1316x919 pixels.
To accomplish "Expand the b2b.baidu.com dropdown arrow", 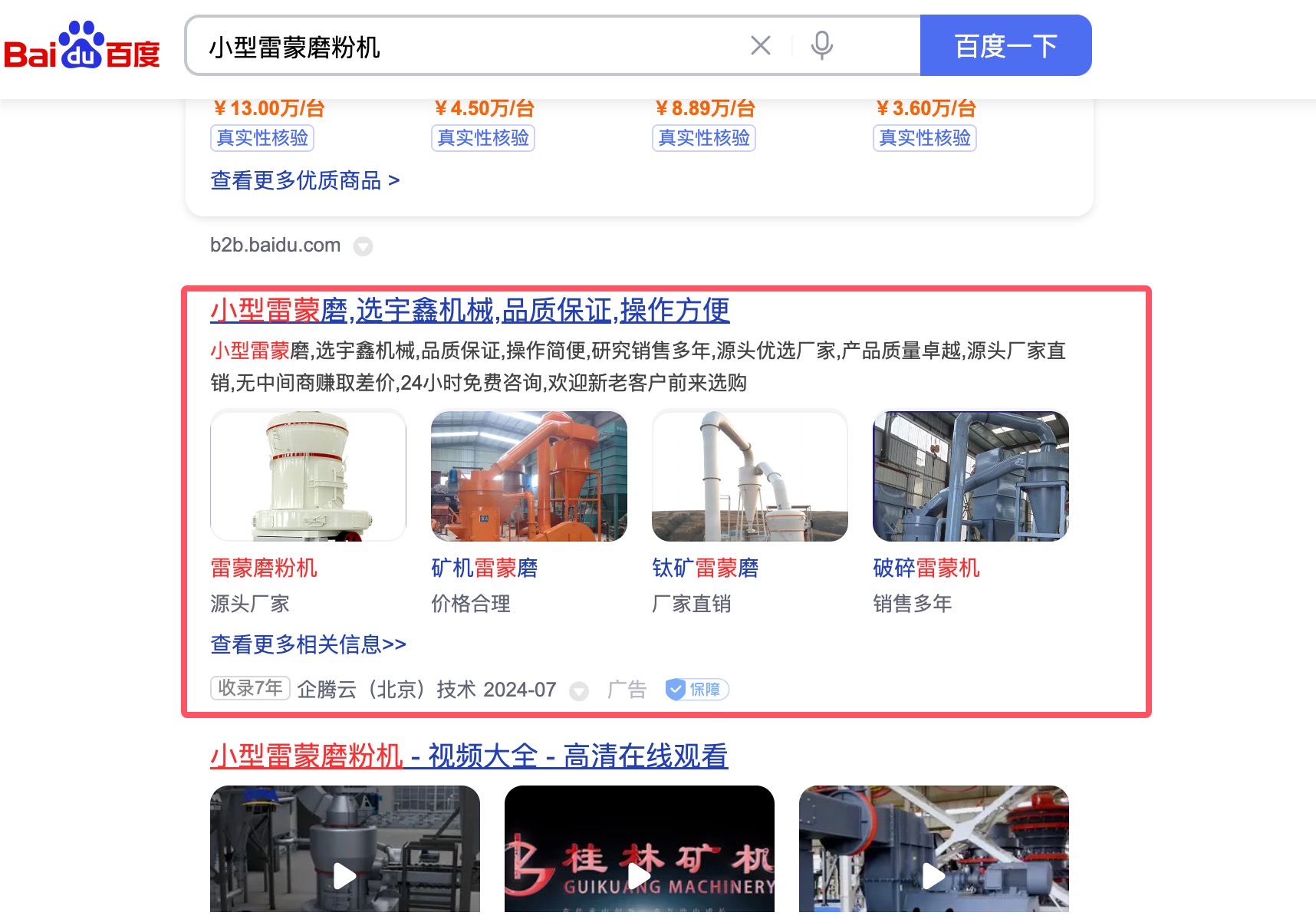I will pos(363,246).
